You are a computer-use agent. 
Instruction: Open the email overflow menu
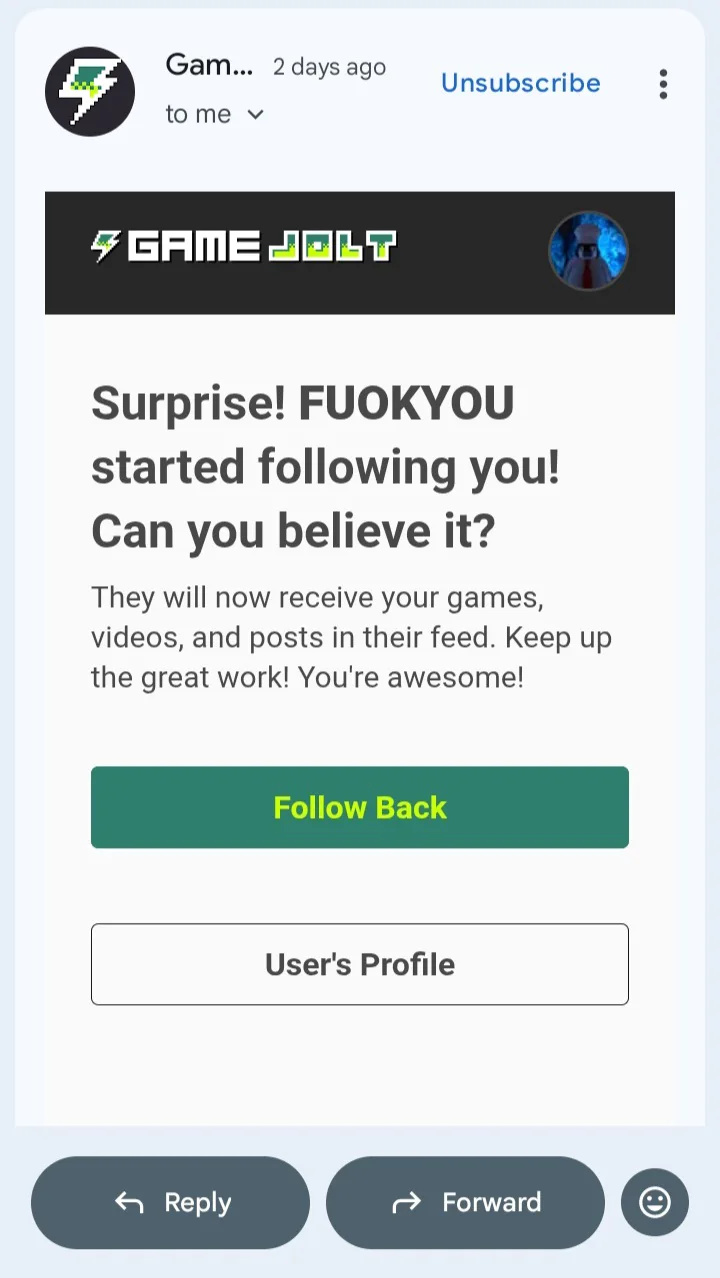click(662, 85)
